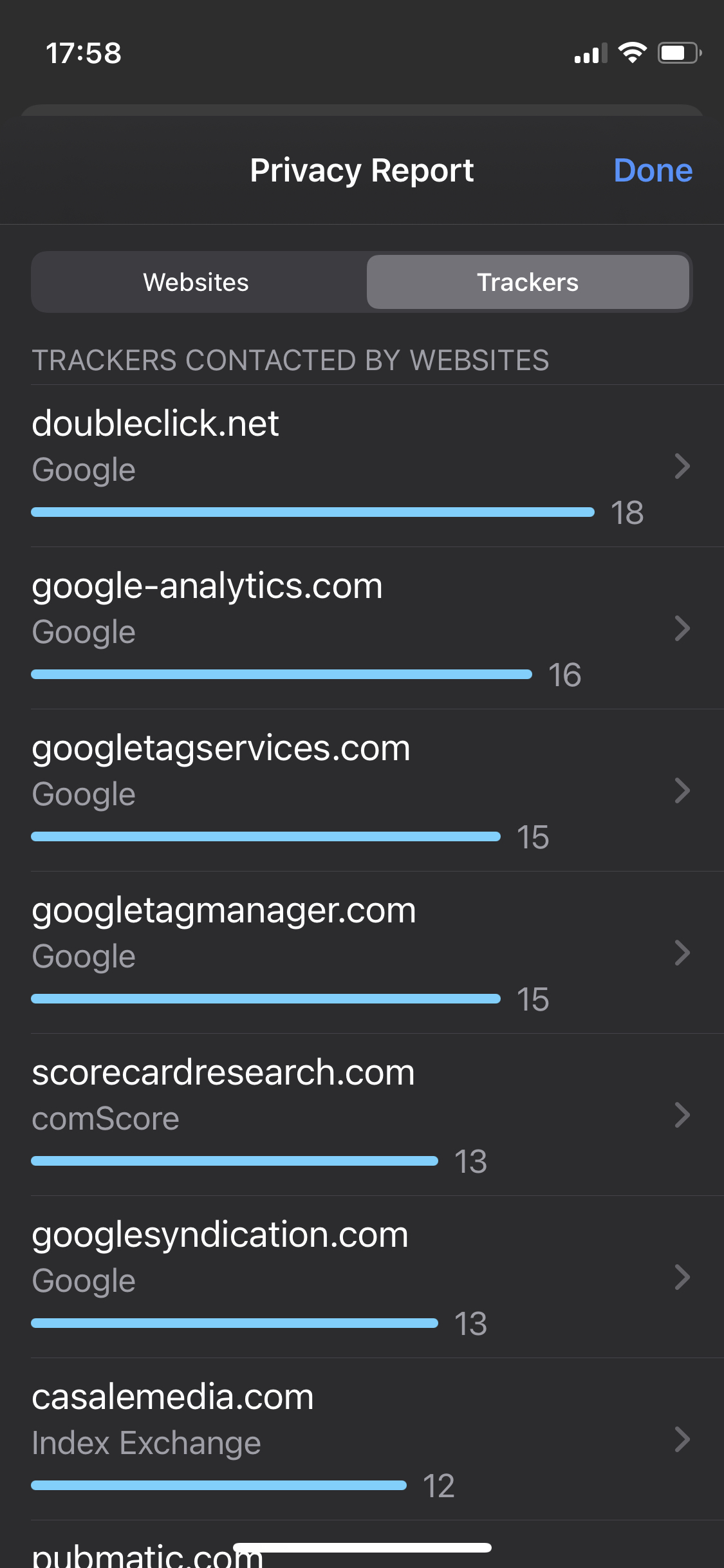Viewport: 724px width, 1568px height.
Task: Expand googletagmanager.com tracker row
Action: (x=682, y=953)
